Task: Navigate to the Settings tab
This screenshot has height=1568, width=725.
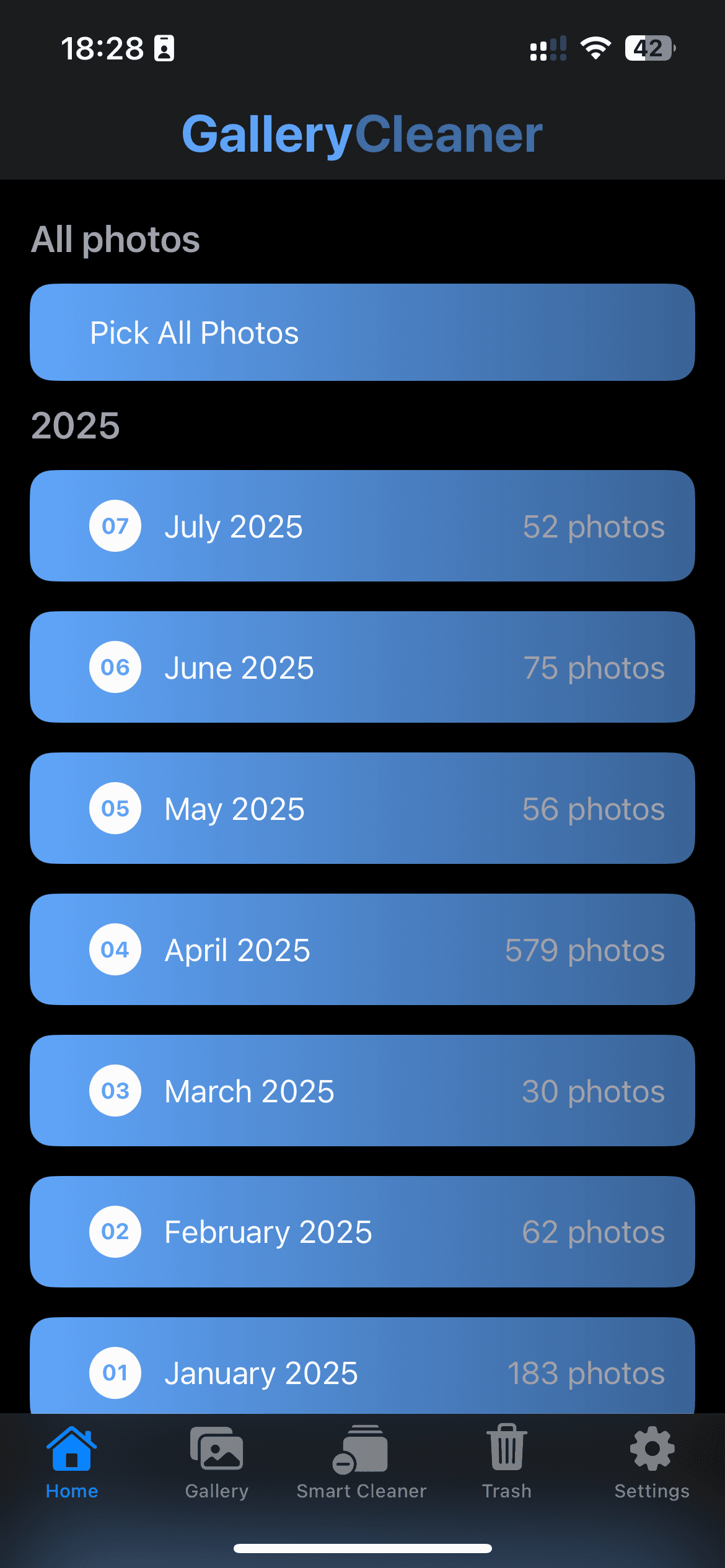Action: click(x=652, y=1463)
